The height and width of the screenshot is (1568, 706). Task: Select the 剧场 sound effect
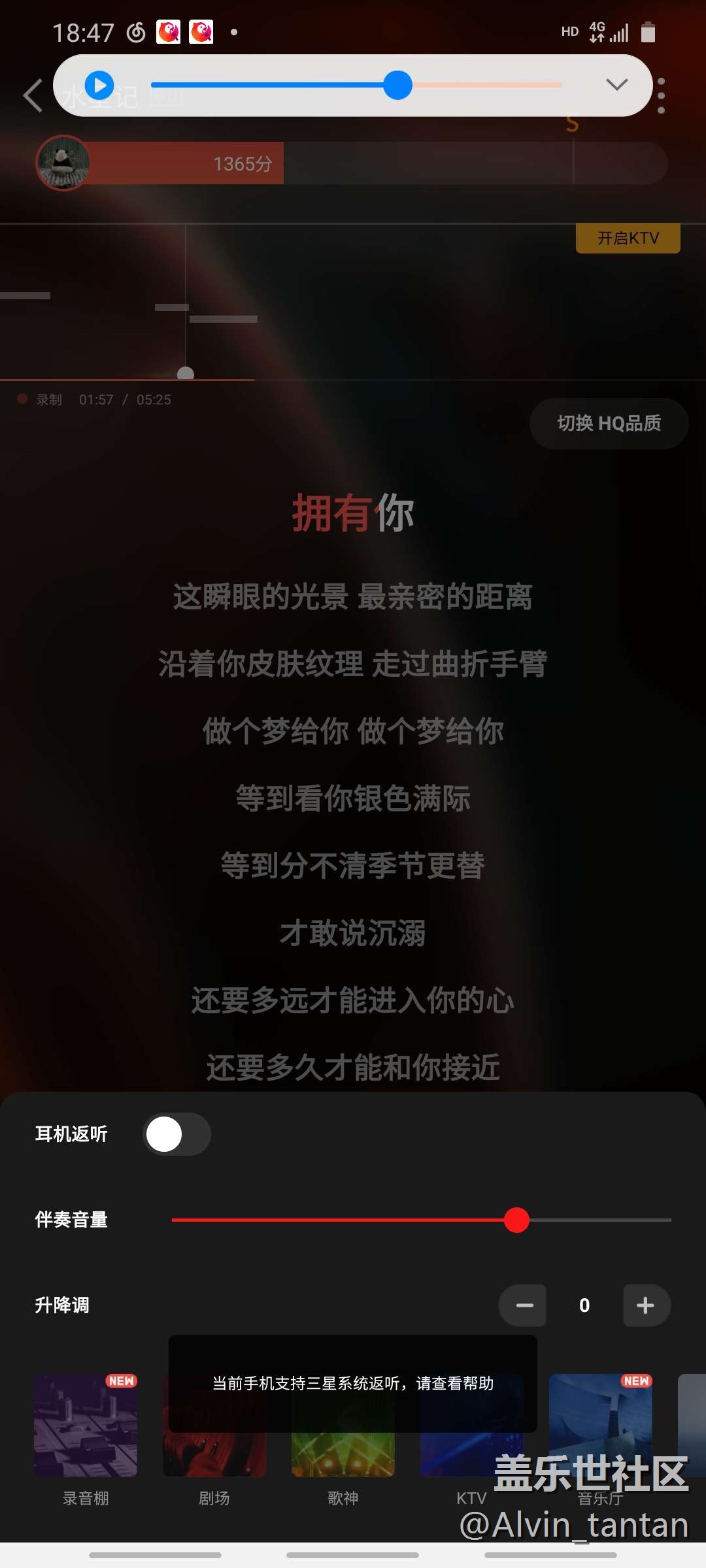[214, 1457]
